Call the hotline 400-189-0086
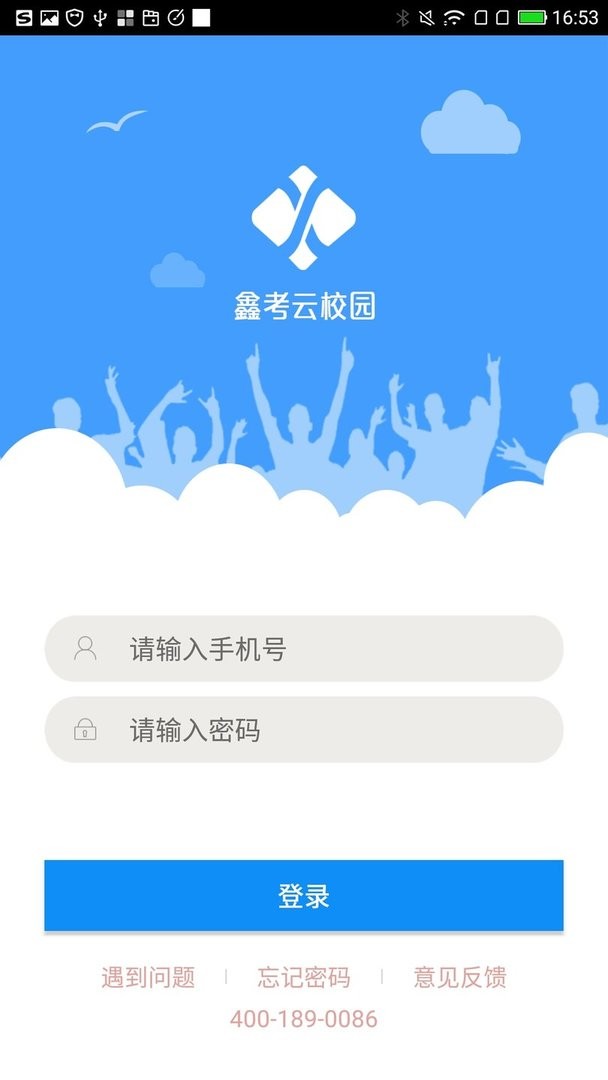 click(304, 1019)
